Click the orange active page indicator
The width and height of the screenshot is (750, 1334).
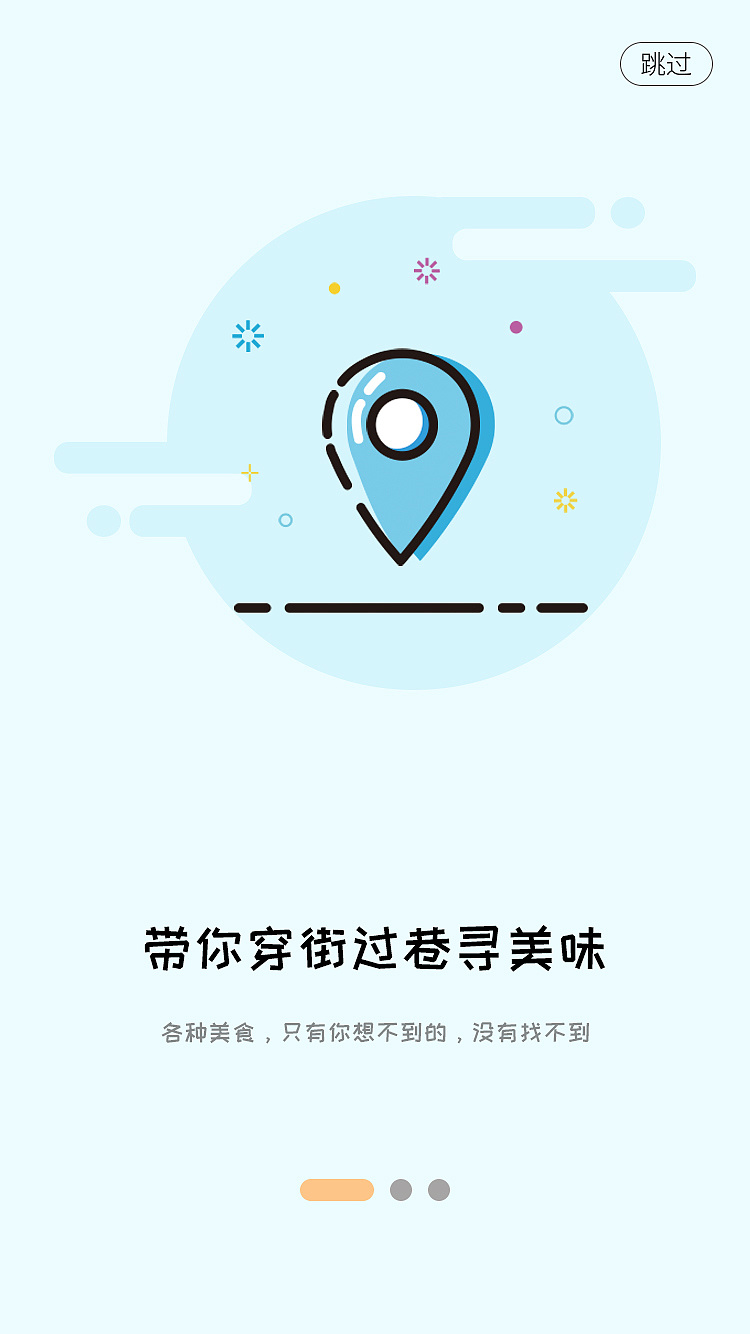point(338,1190)
